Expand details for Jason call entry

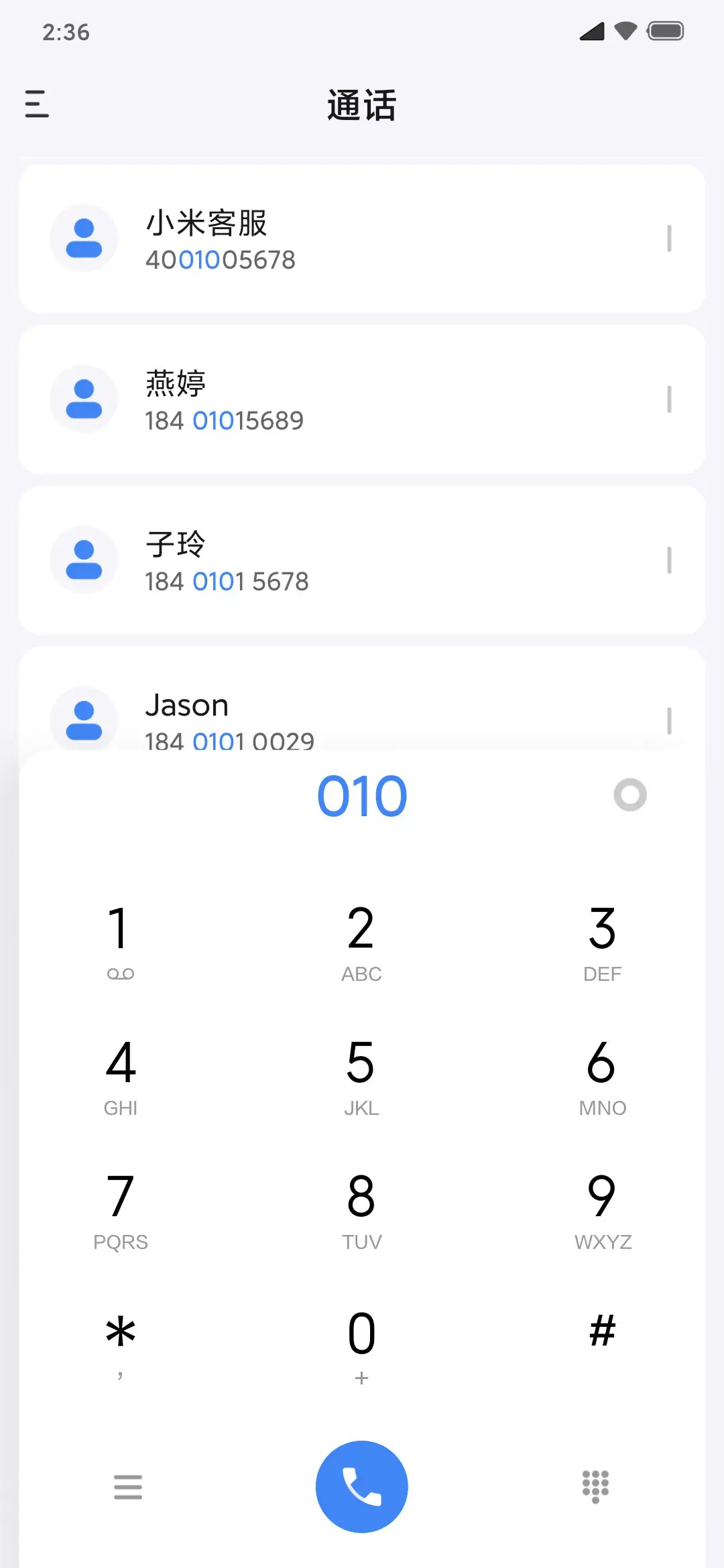pos(670,718)
